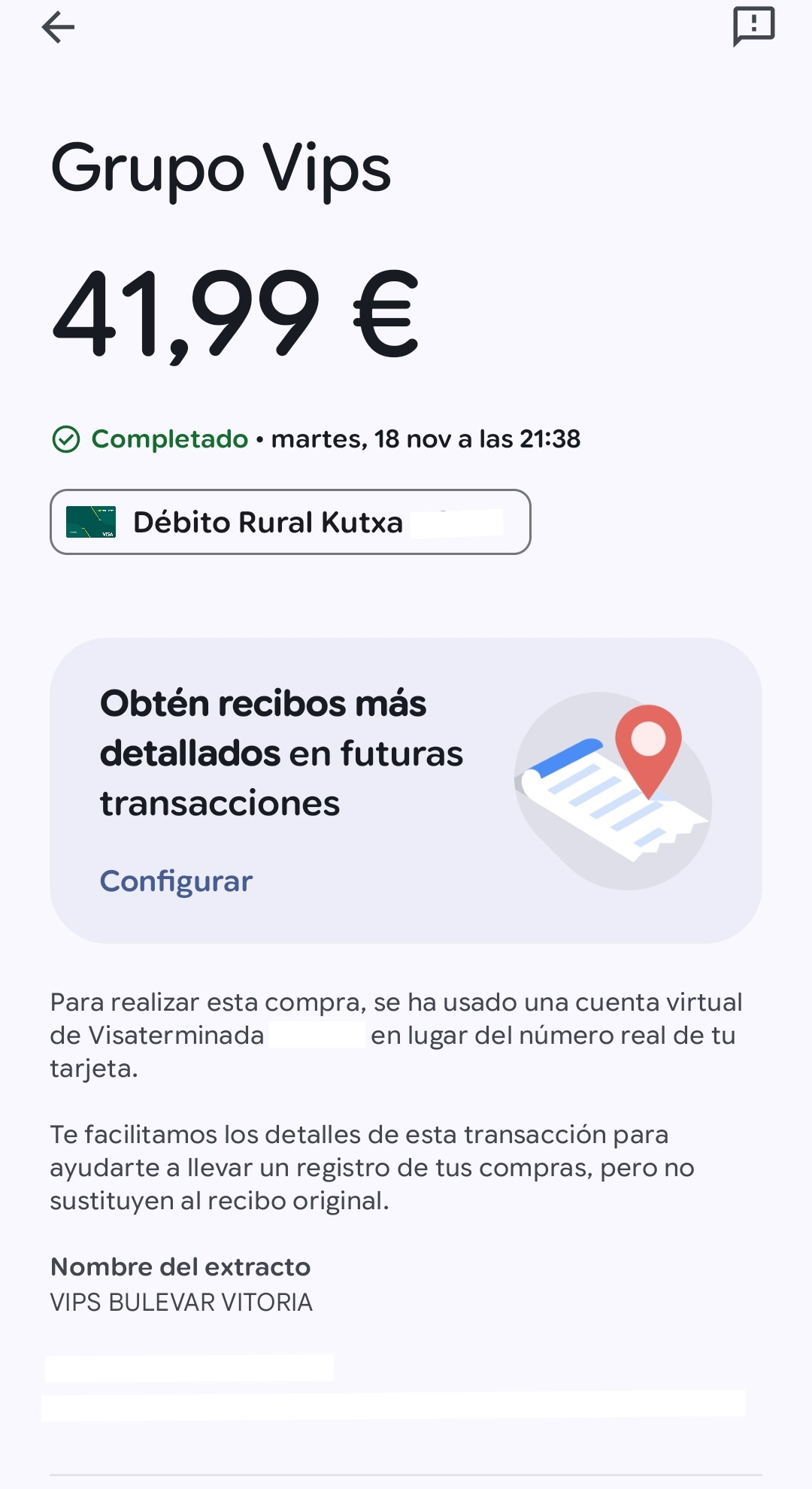Go back using the arrow icon
This screenshot has width=812, height=1489.
[58, 29]
